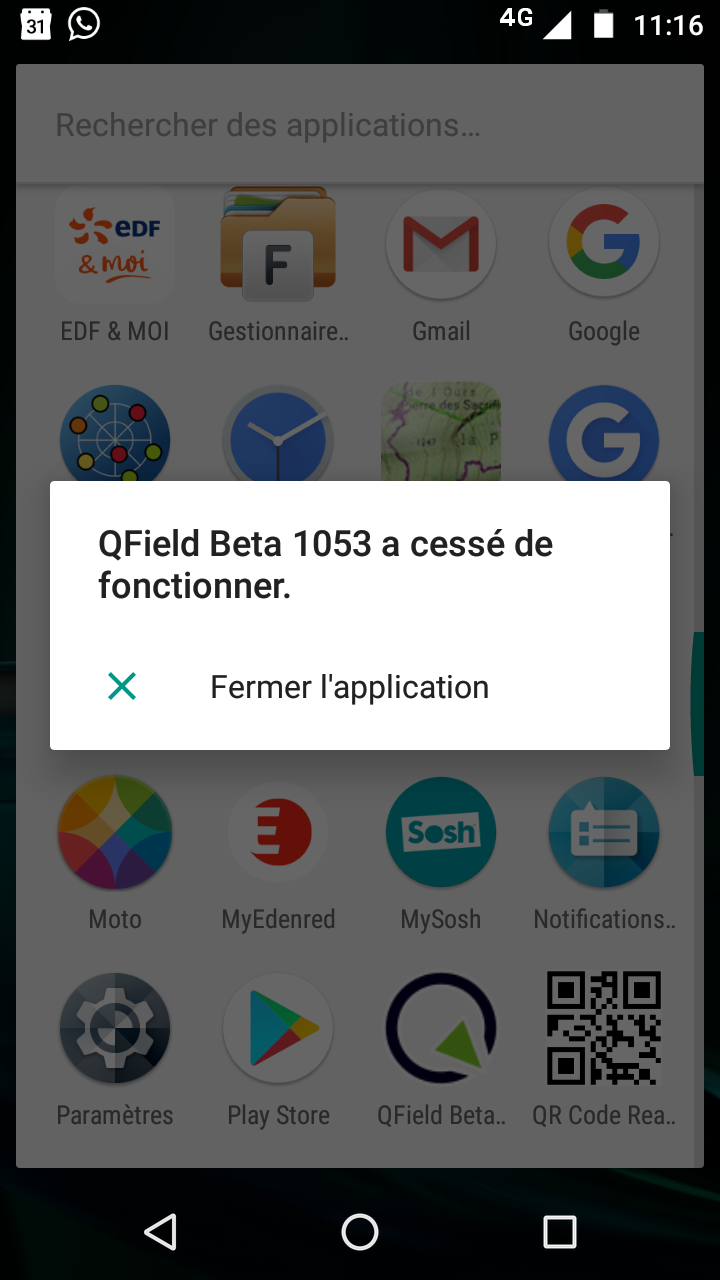The image size is (720, 1280).
Task: Open the Moto app
Action: point(114,831)
